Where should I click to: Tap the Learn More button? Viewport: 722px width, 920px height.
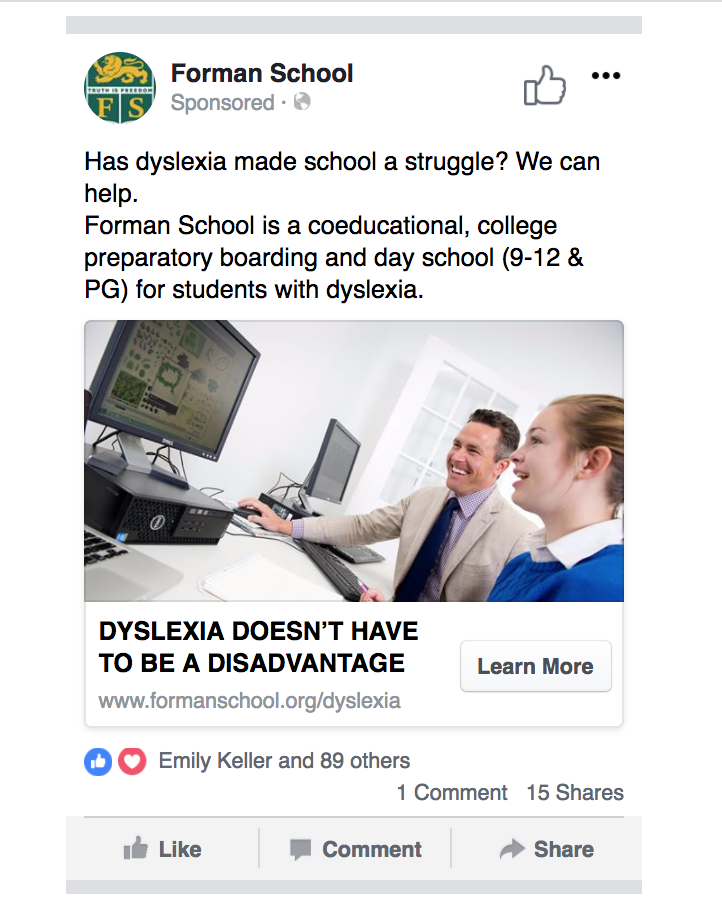[535, 666]
